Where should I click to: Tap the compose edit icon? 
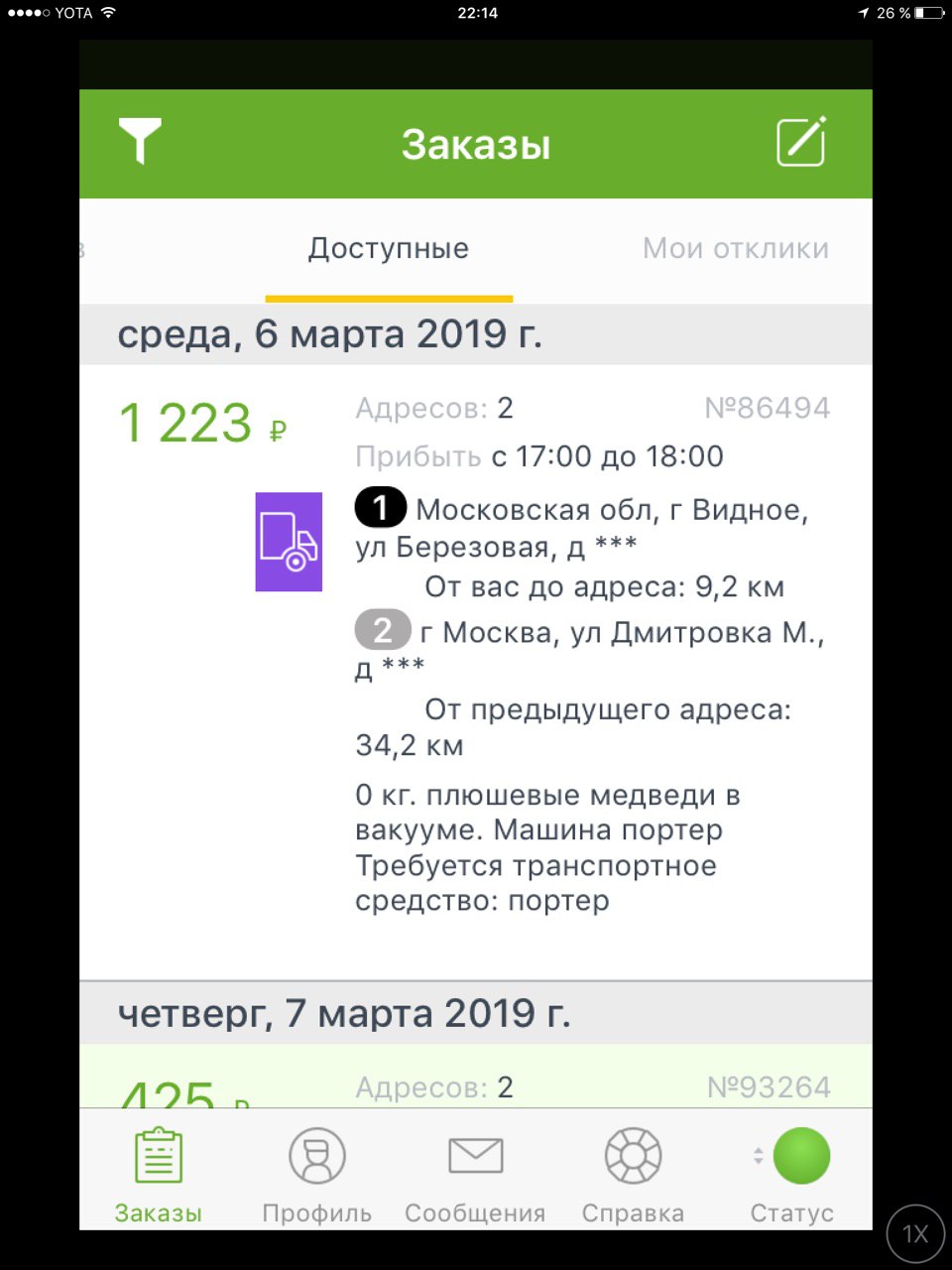pos(800,142)
